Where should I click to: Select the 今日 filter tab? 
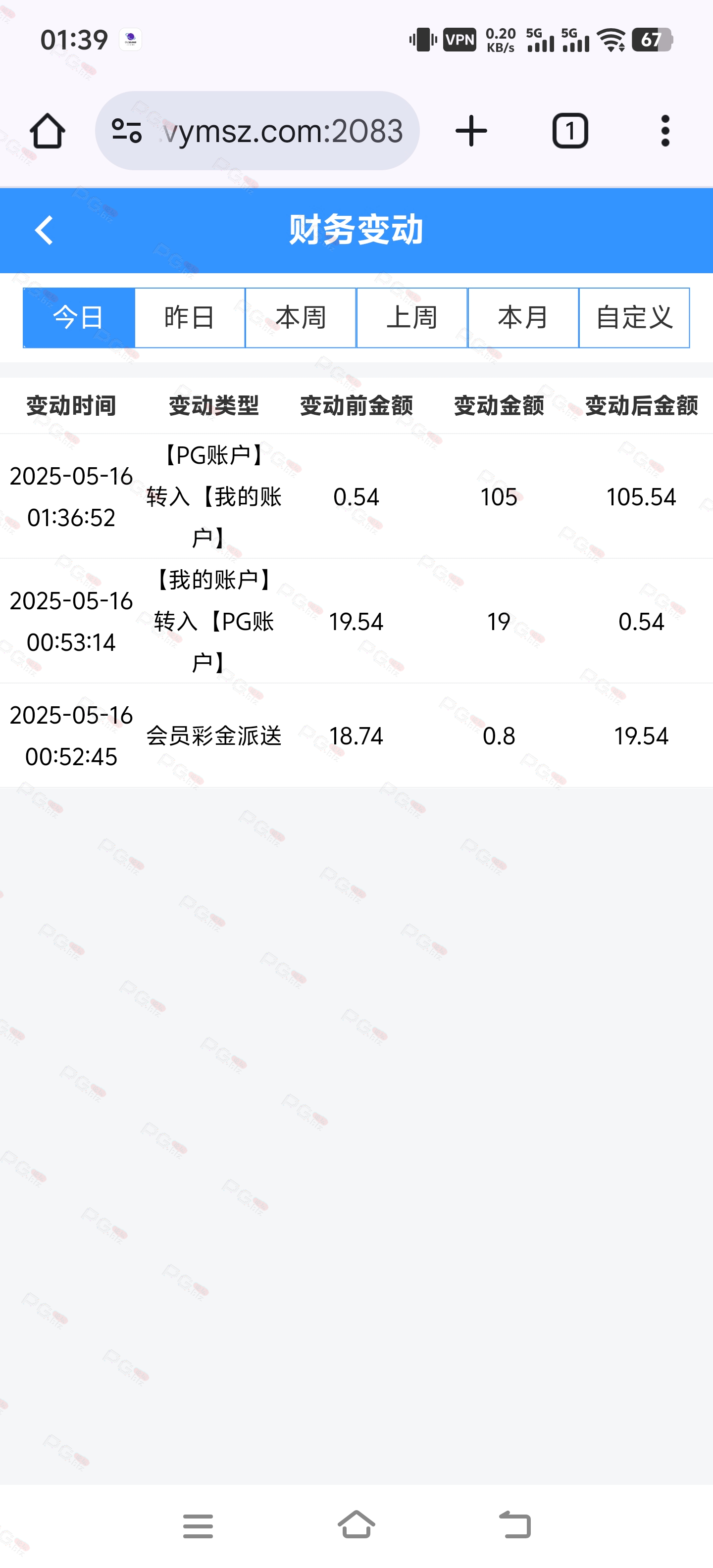tap(79, 317)
